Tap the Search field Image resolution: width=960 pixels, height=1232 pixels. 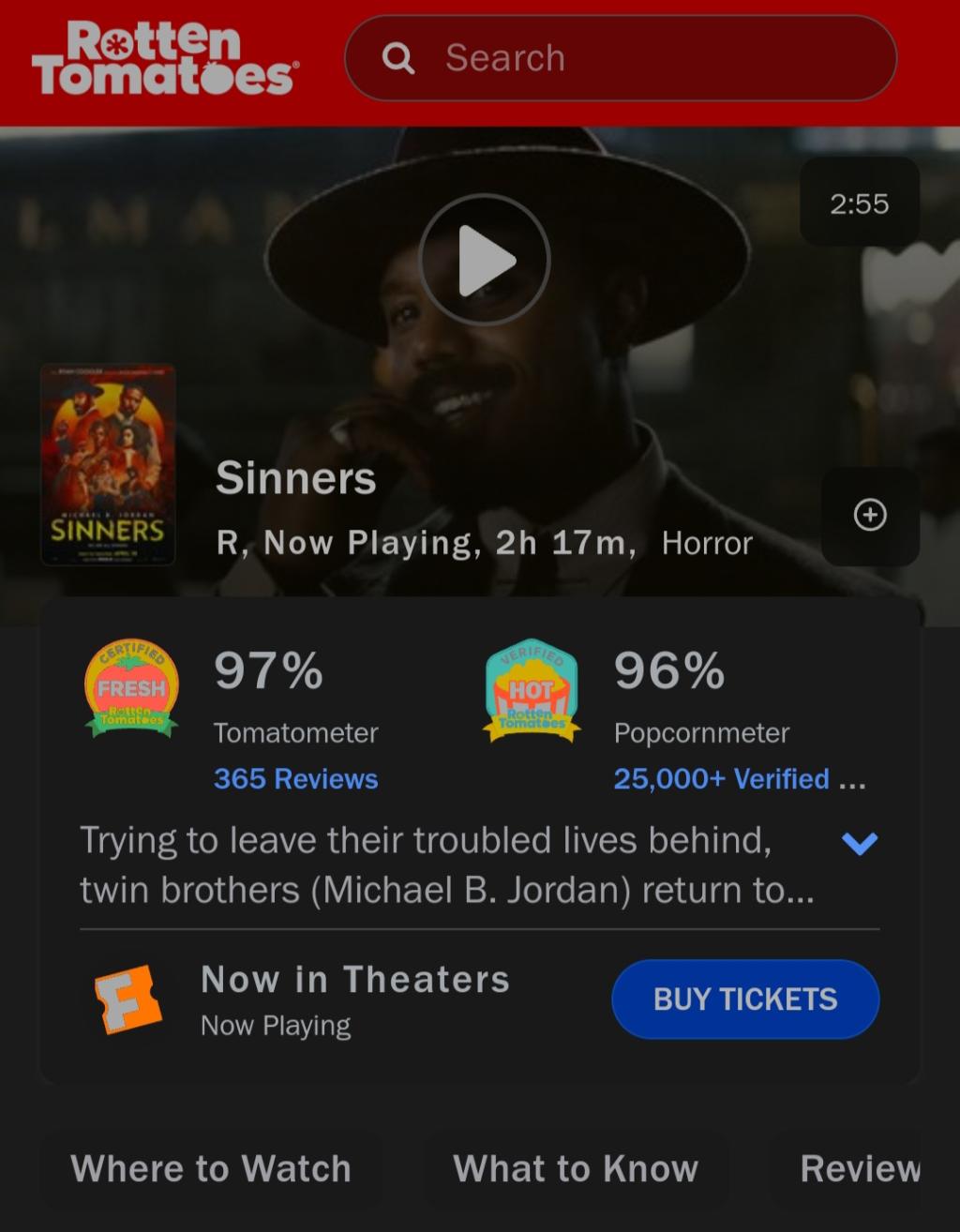click(x=619, y=58)
